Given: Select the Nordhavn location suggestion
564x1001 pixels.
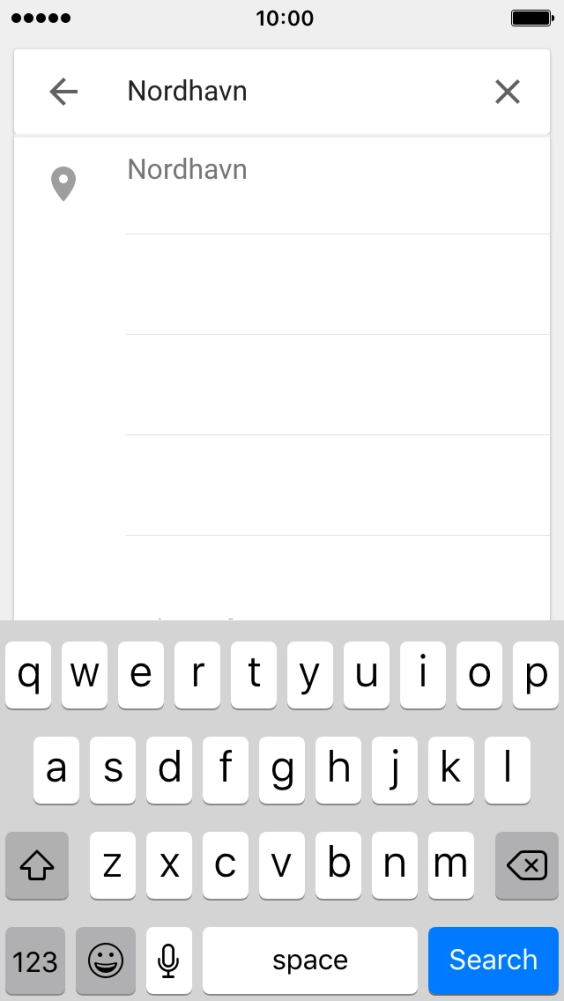Looking at the screenshot, I should 282,185.
